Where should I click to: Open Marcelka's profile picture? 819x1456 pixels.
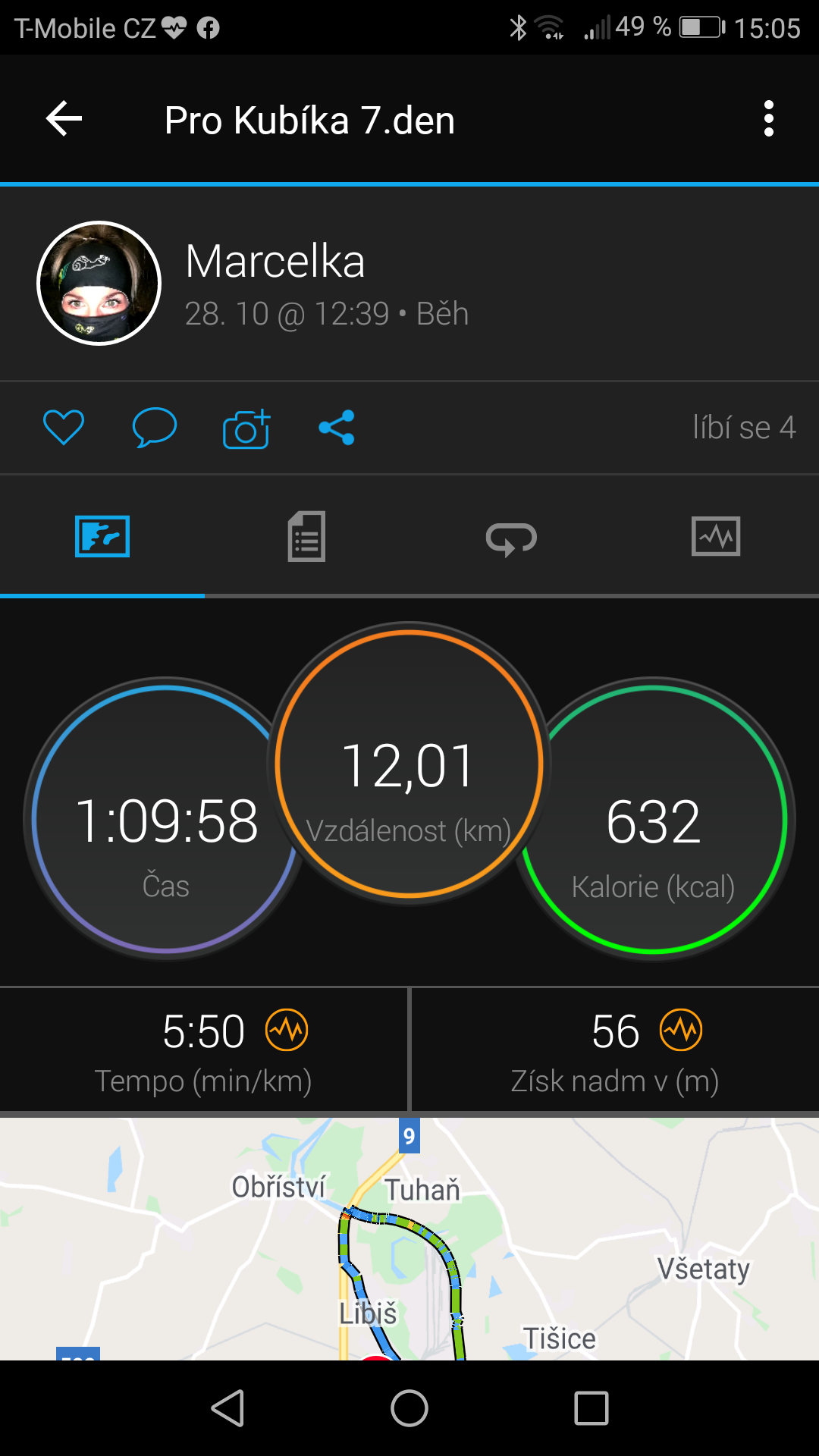[x=99, y=283]
